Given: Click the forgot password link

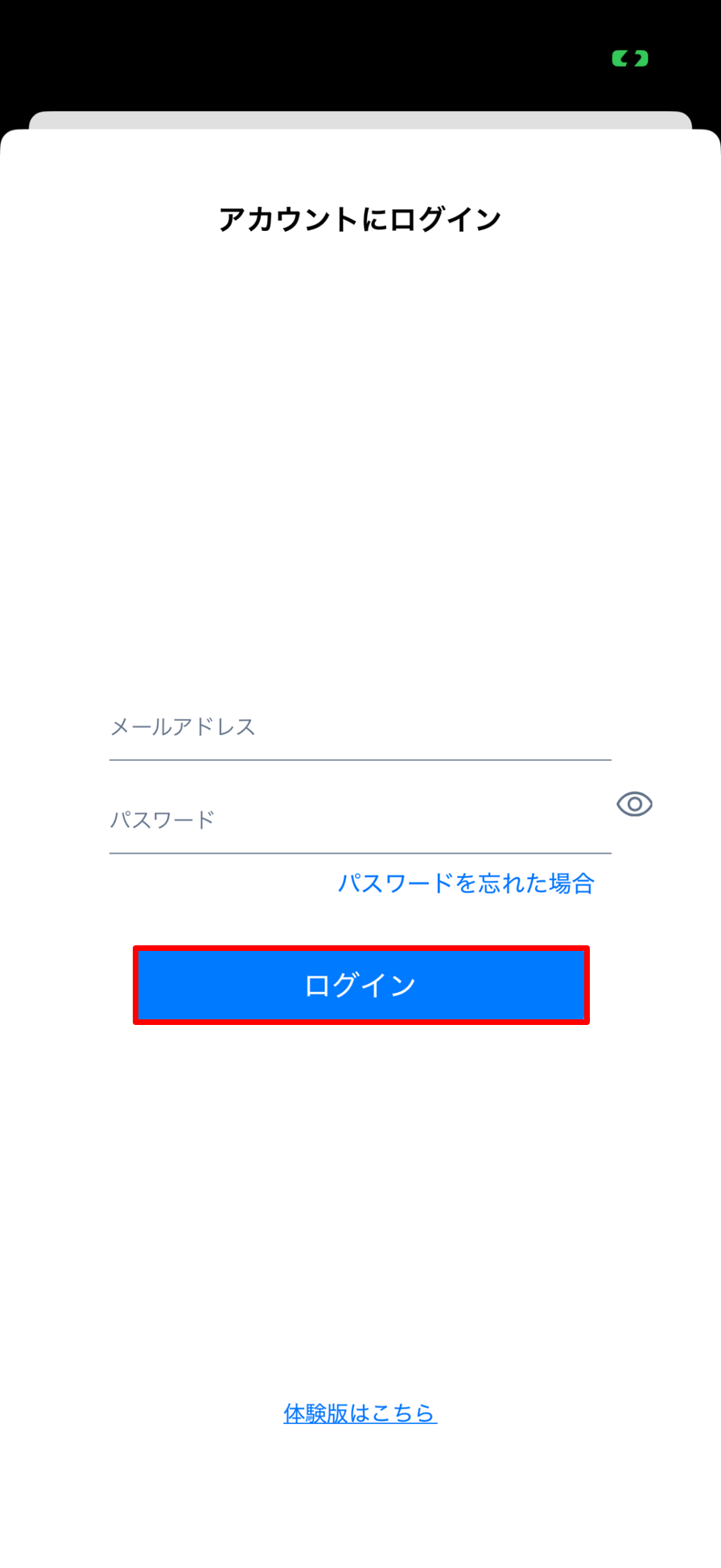Looking at the screenshot, I should click(465, 883).
